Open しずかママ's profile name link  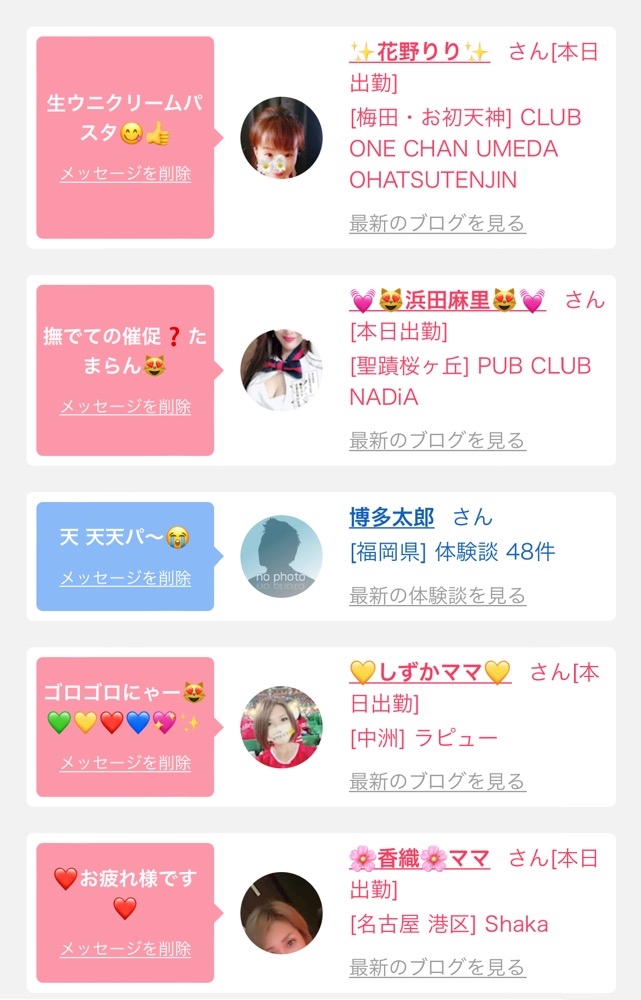coord(430,672)
